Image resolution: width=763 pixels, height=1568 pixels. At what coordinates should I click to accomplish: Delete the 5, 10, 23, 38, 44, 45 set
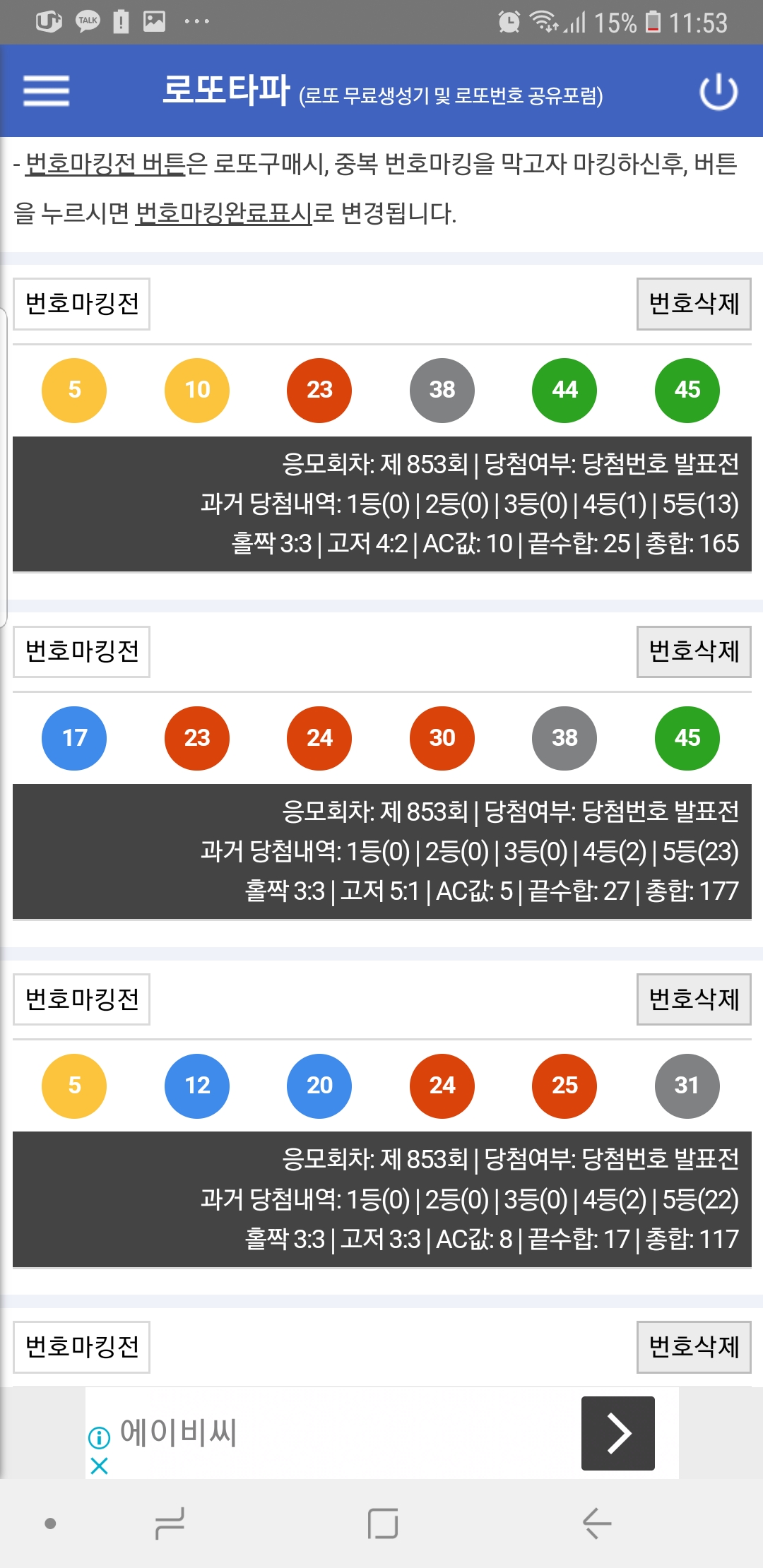point(693,304)
